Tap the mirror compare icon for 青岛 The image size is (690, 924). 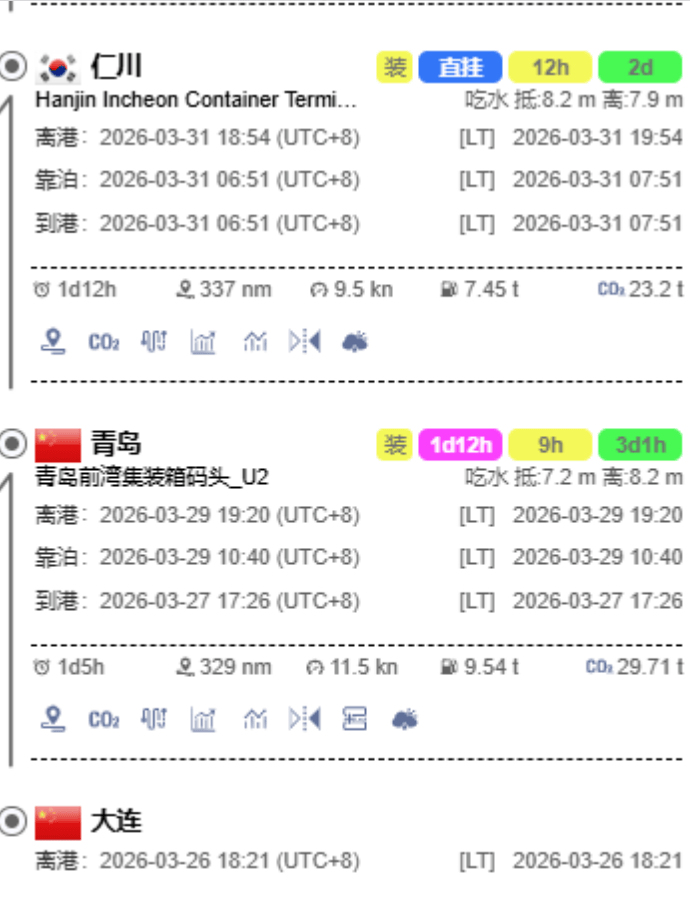click(x=304, y=719)
